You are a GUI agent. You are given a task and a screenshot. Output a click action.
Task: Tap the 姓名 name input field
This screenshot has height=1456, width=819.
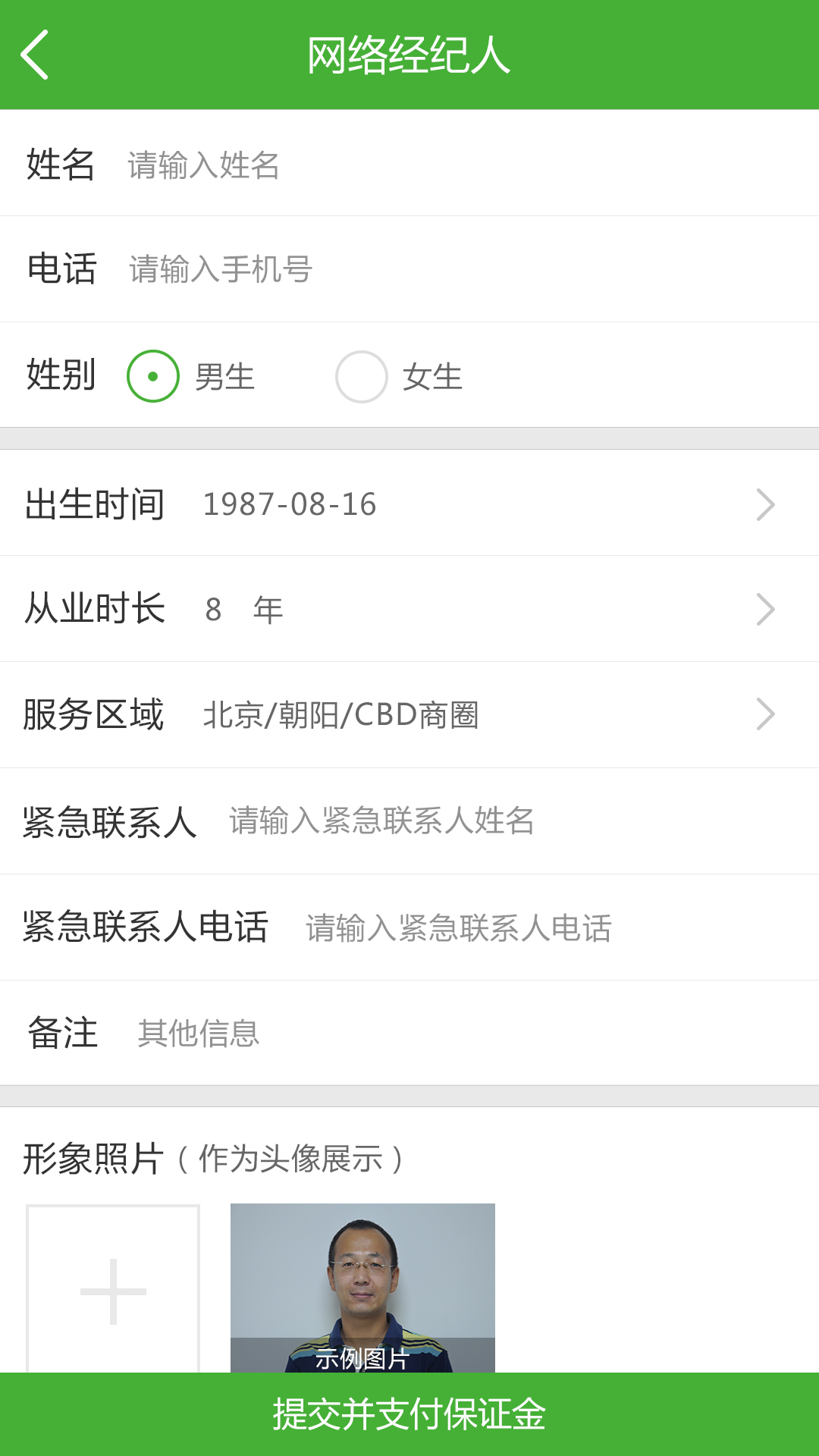[455, 165]
